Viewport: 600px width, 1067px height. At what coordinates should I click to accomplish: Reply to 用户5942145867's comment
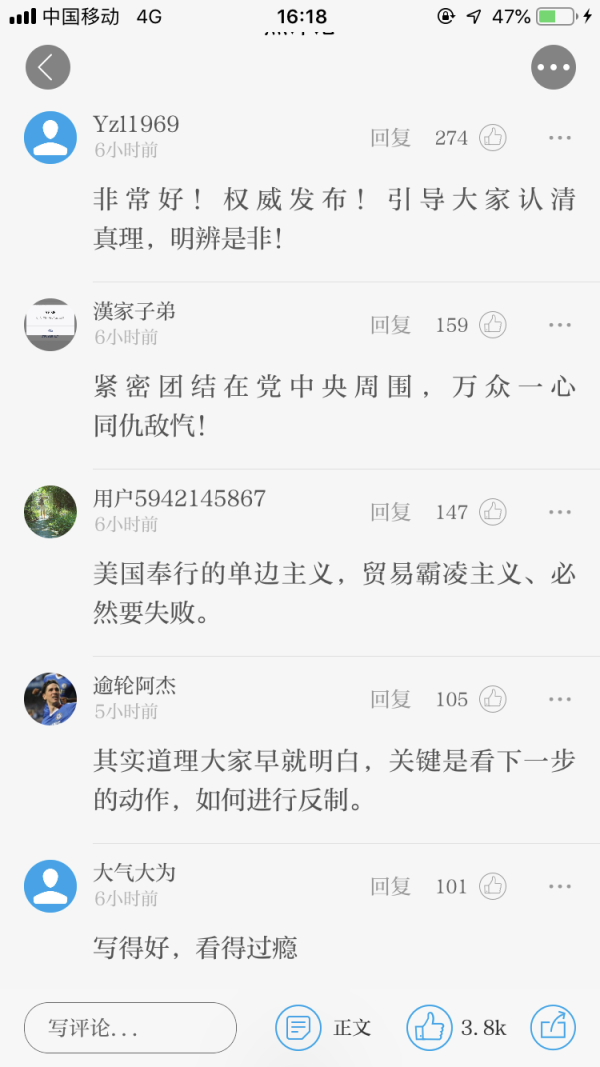[x=390, y=512]
